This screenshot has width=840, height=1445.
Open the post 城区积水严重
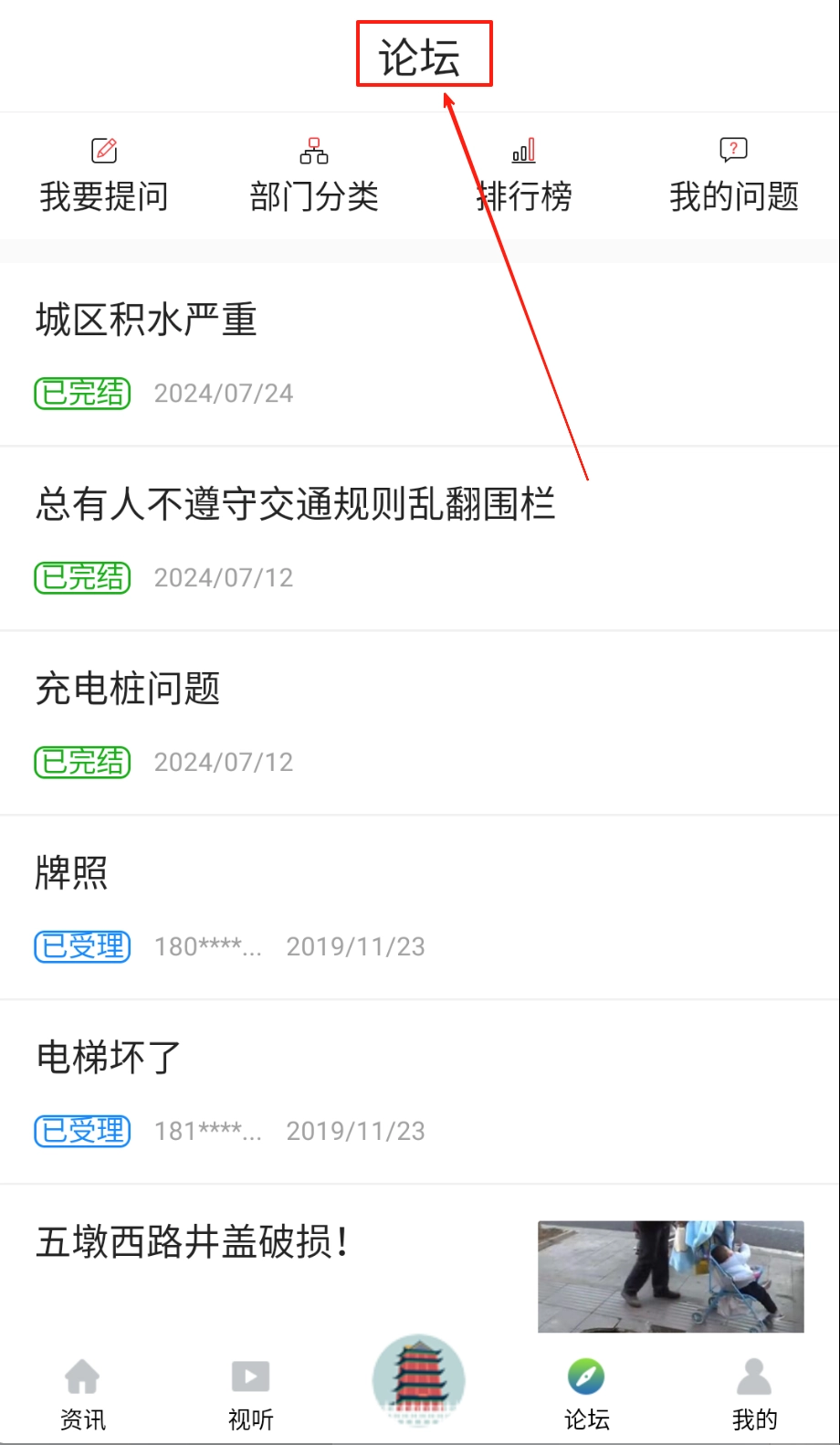pos(146,321)
